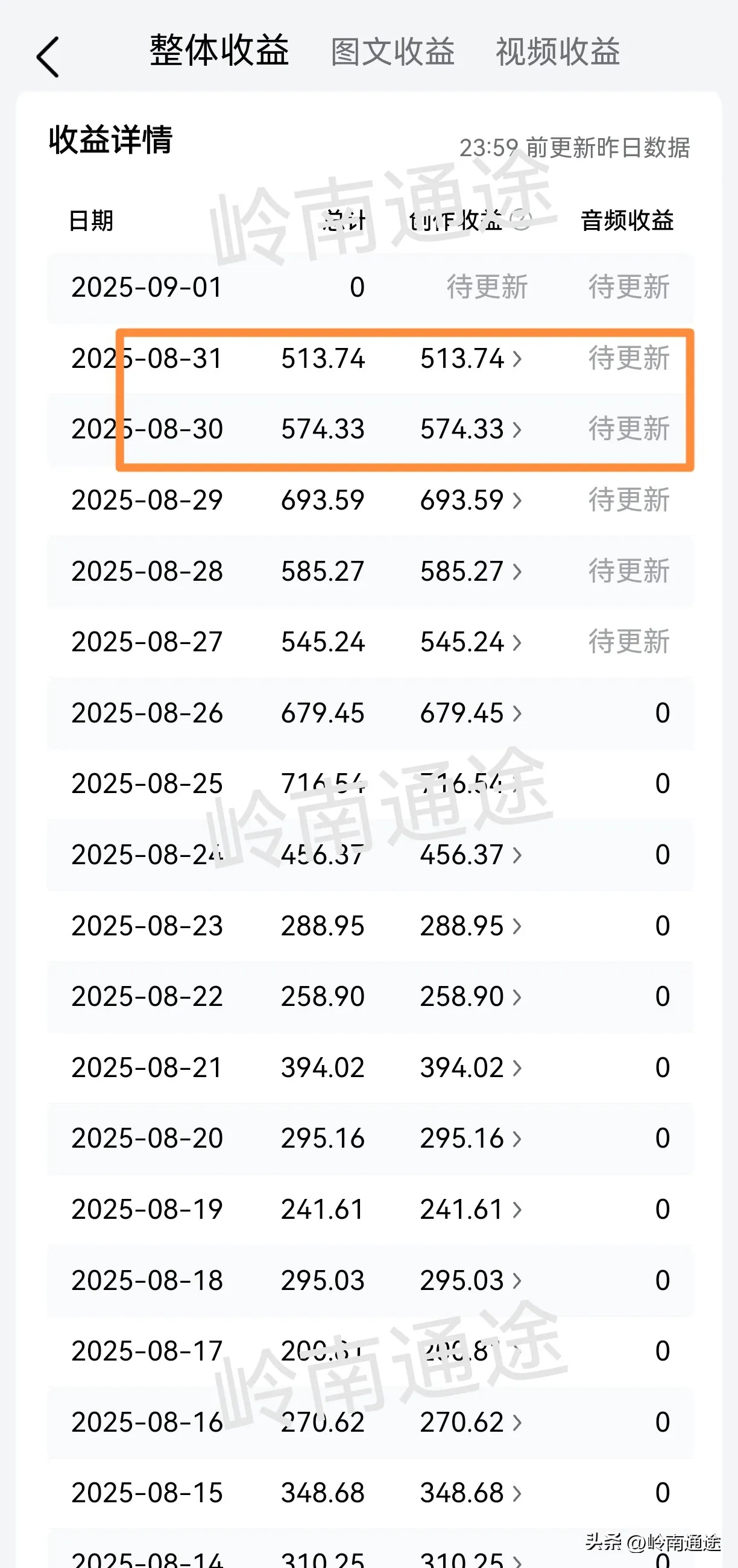The width and height of the screenshot is (738, 1568).
Task: View 679.45 income details for 2025-08-26
Action: tap(471, 713)
